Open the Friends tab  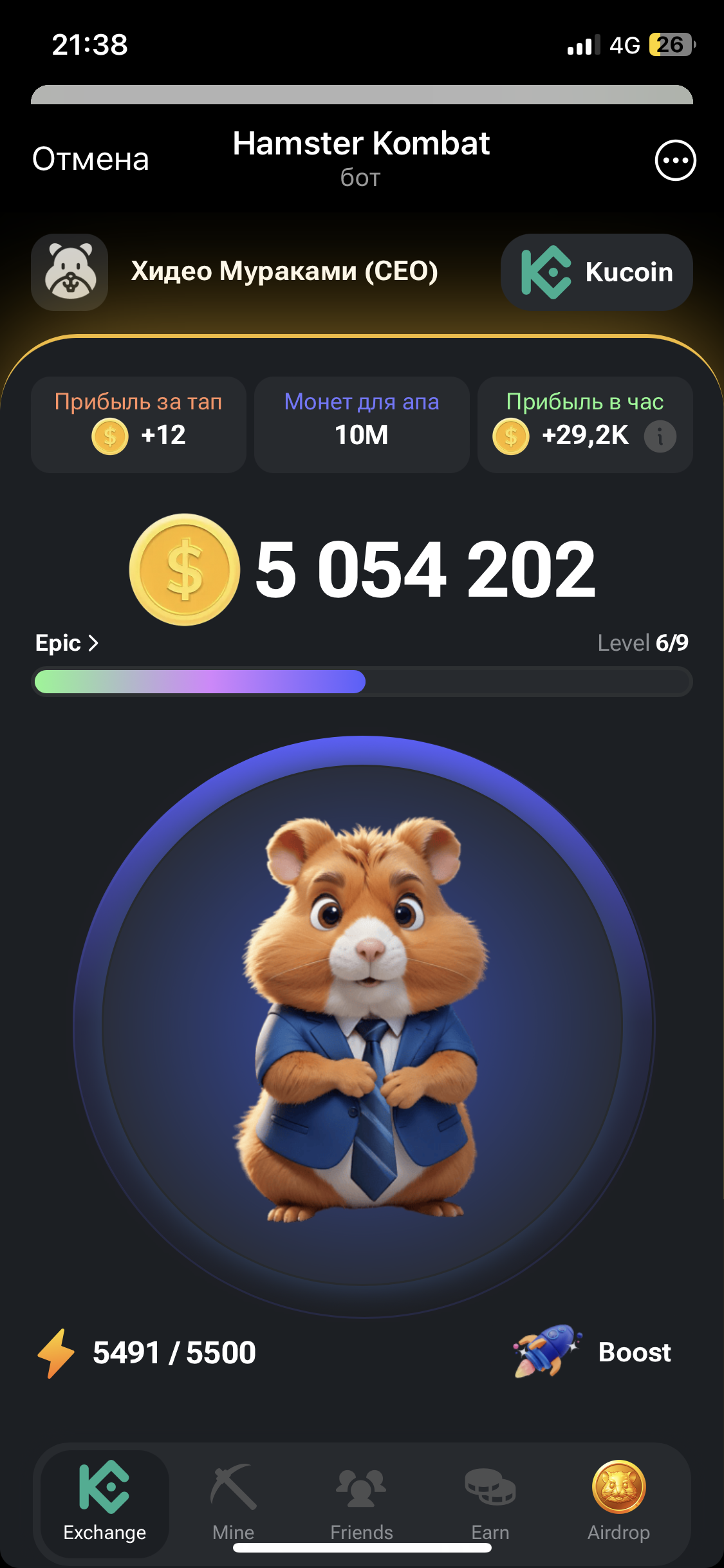[x=362, y=1500]
